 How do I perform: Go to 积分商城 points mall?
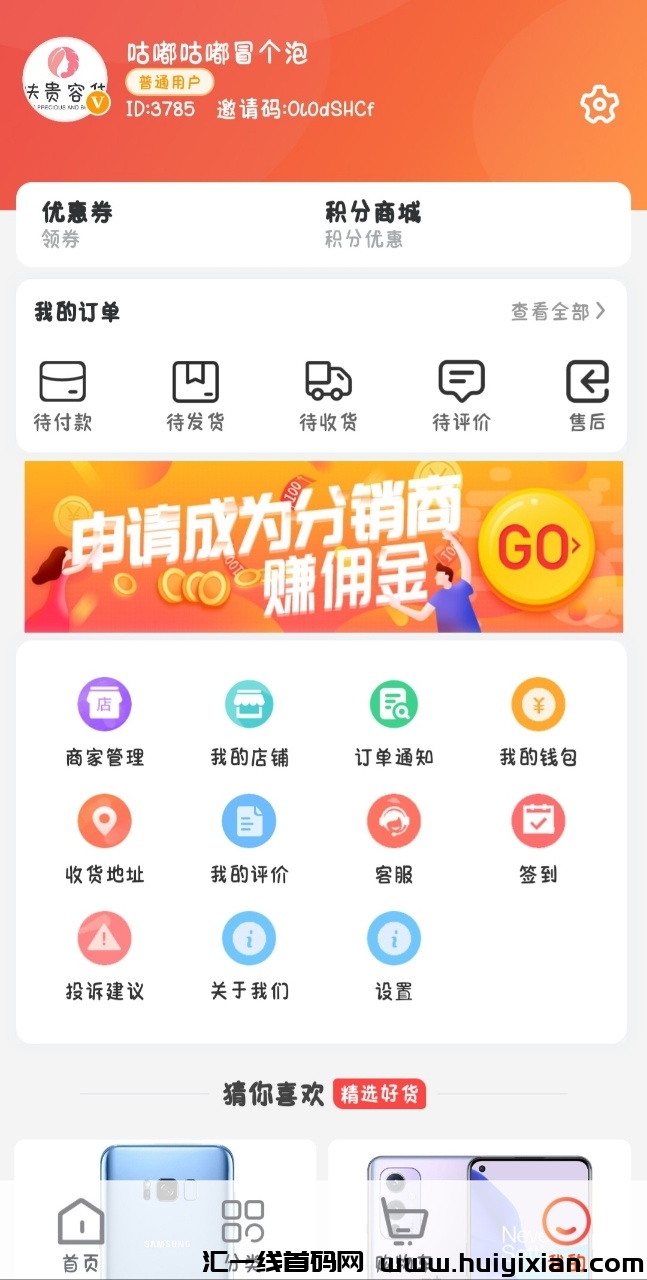point(372,224)
